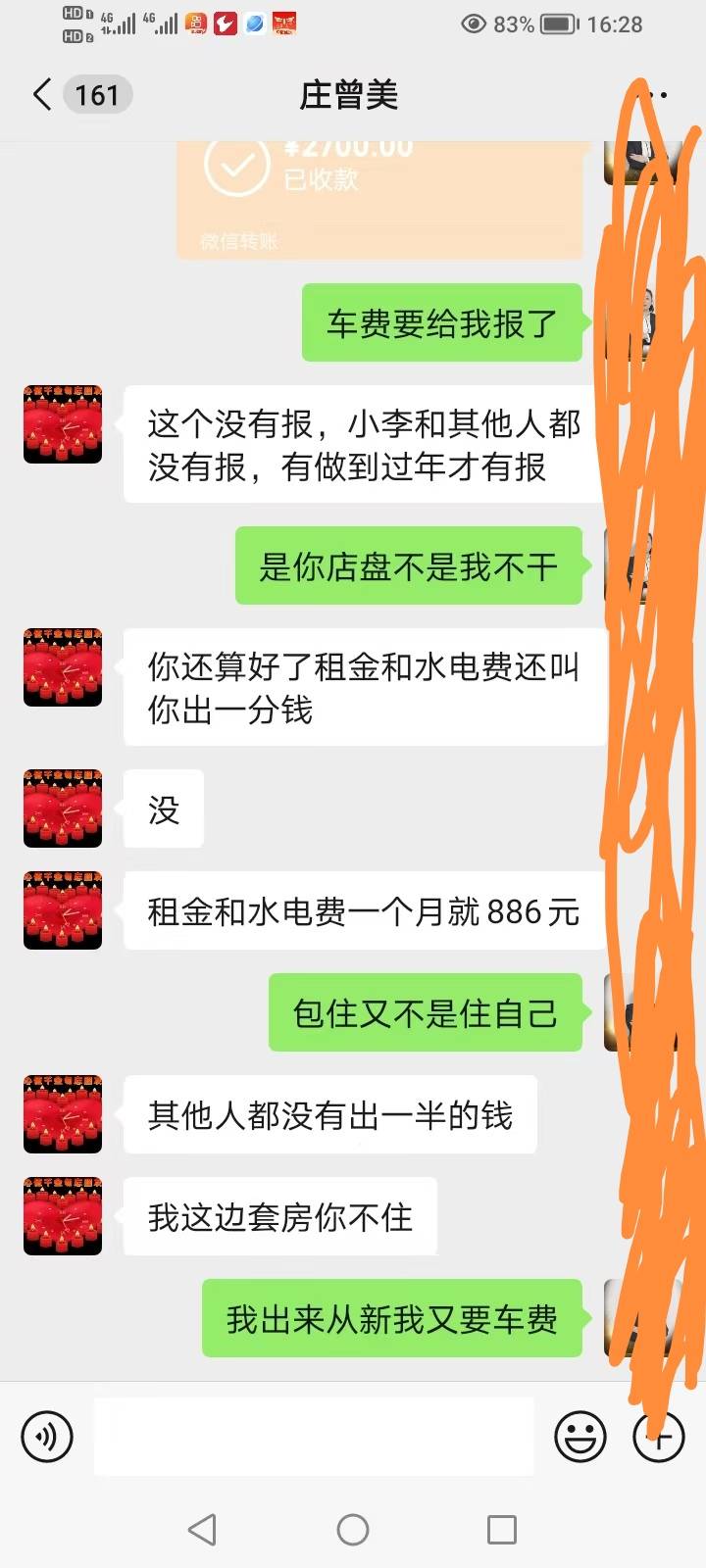Tap the system home button
Viewport: 706px width, 1568px height.
coord(353,1530)
